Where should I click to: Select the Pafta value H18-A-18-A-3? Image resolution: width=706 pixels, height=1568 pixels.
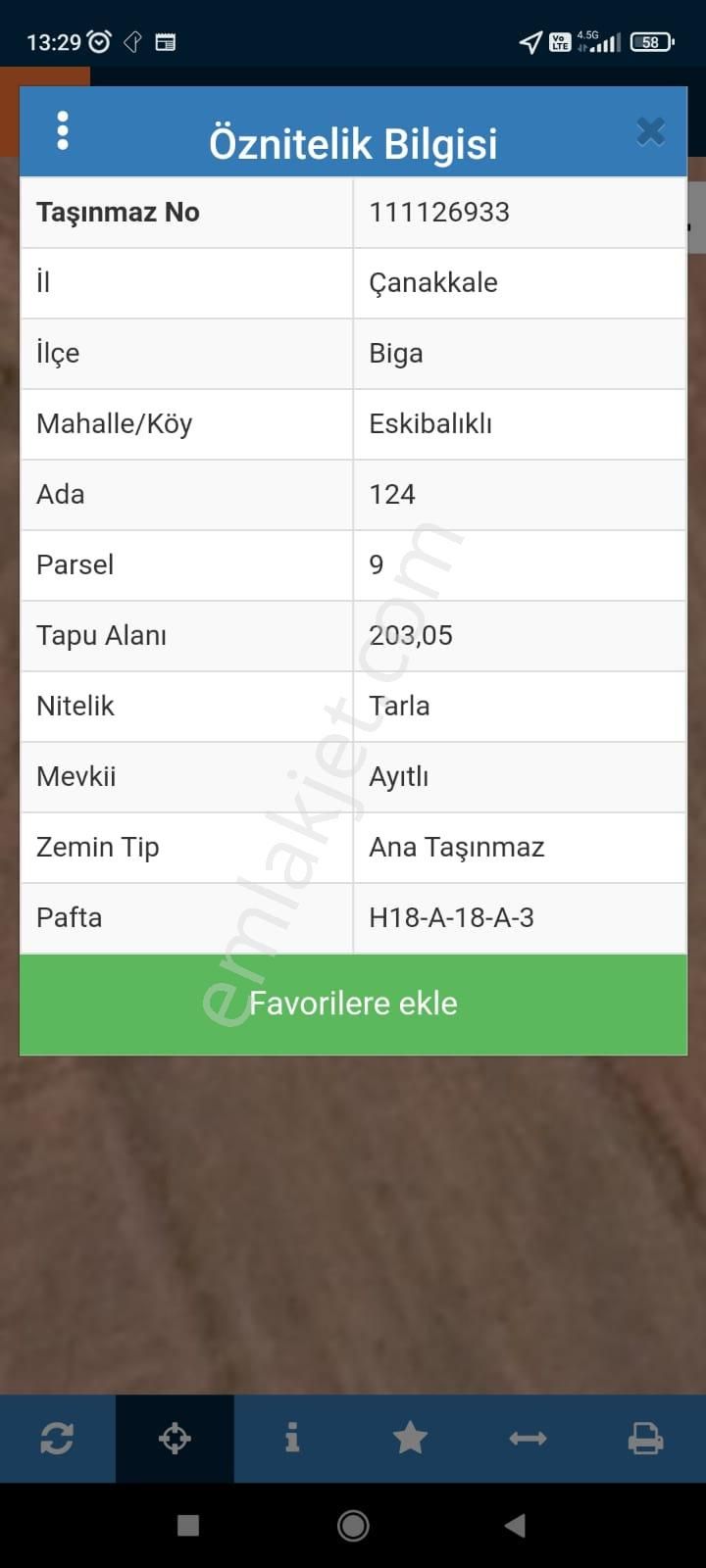pos(451,917)
